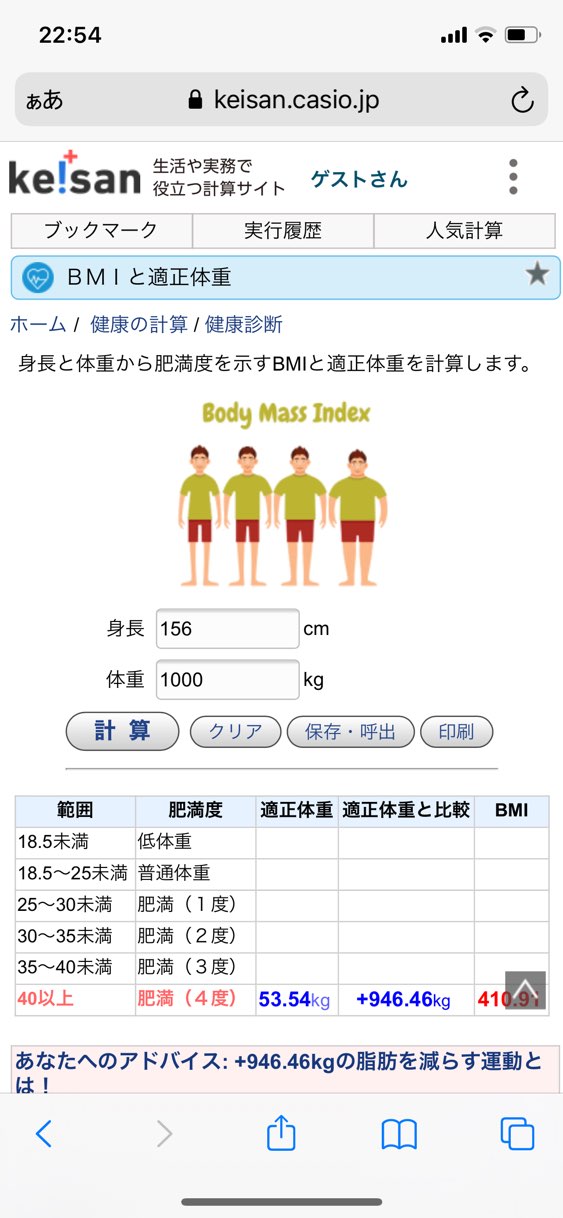The image size is (563, 1218).
Task: Bookmark this calculation with the star icon
Action: [537, 274]
